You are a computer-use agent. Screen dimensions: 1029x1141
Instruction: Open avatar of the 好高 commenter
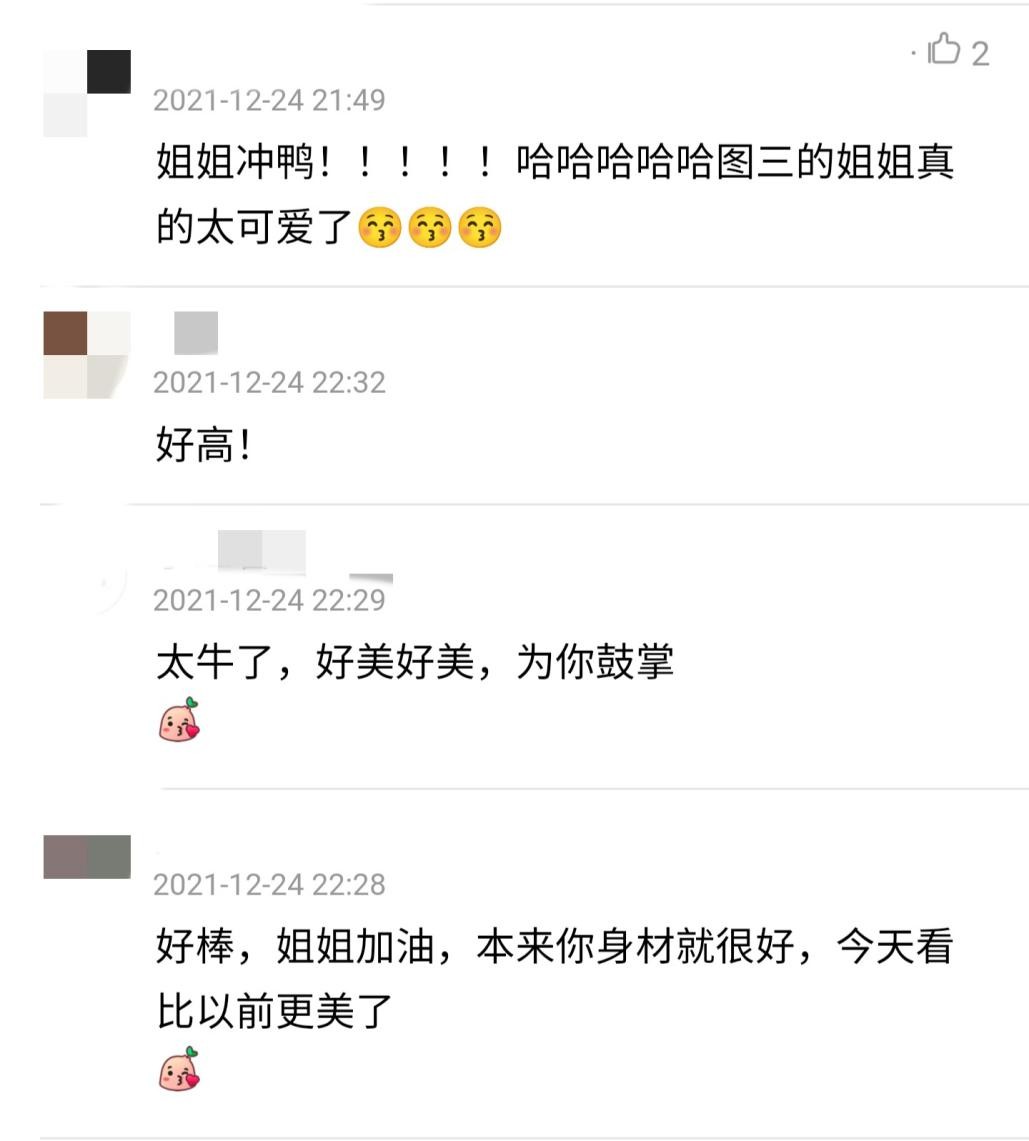pos(87,355)
